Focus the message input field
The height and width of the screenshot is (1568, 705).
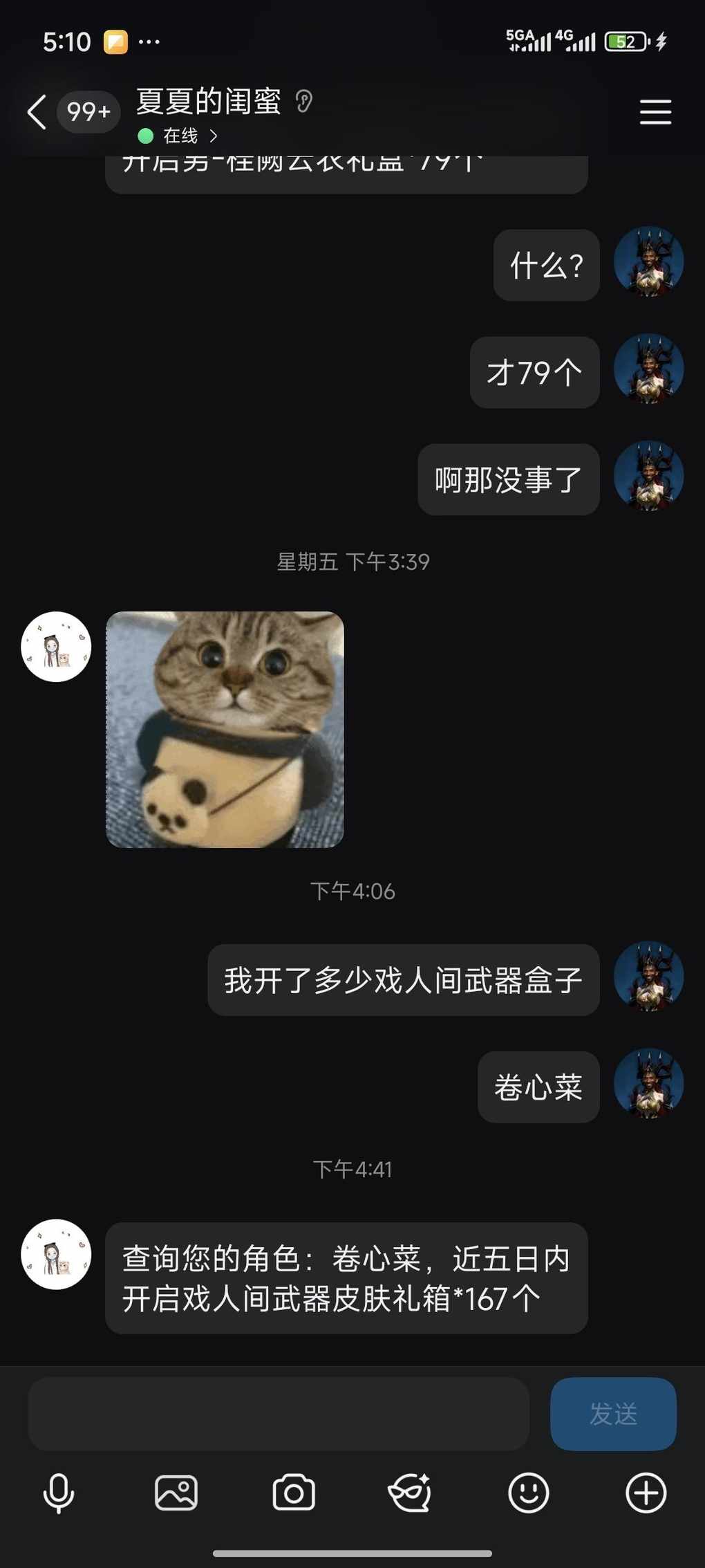click(279, 1414)
